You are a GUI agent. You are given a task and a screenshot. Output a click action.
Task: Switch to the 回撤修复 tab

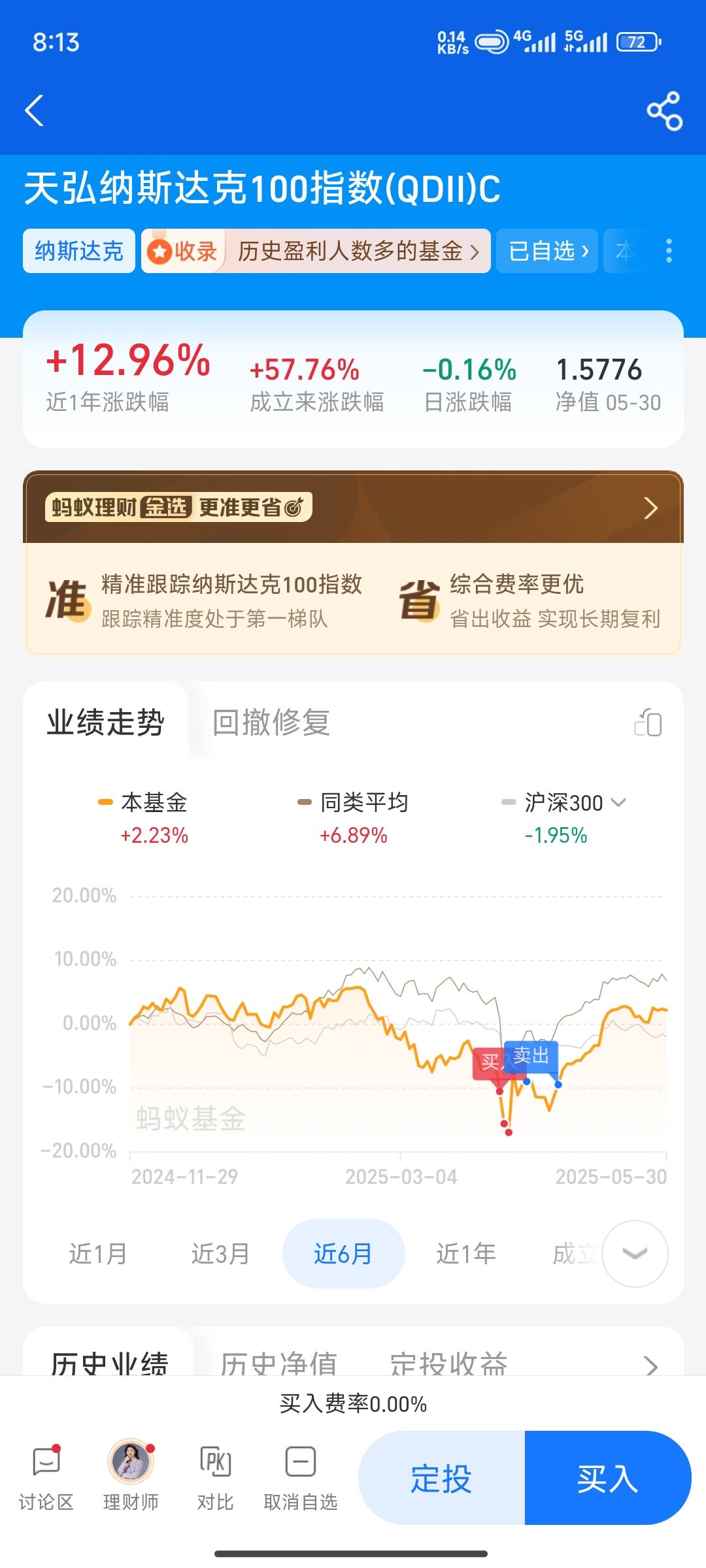(x=271, y=723)
